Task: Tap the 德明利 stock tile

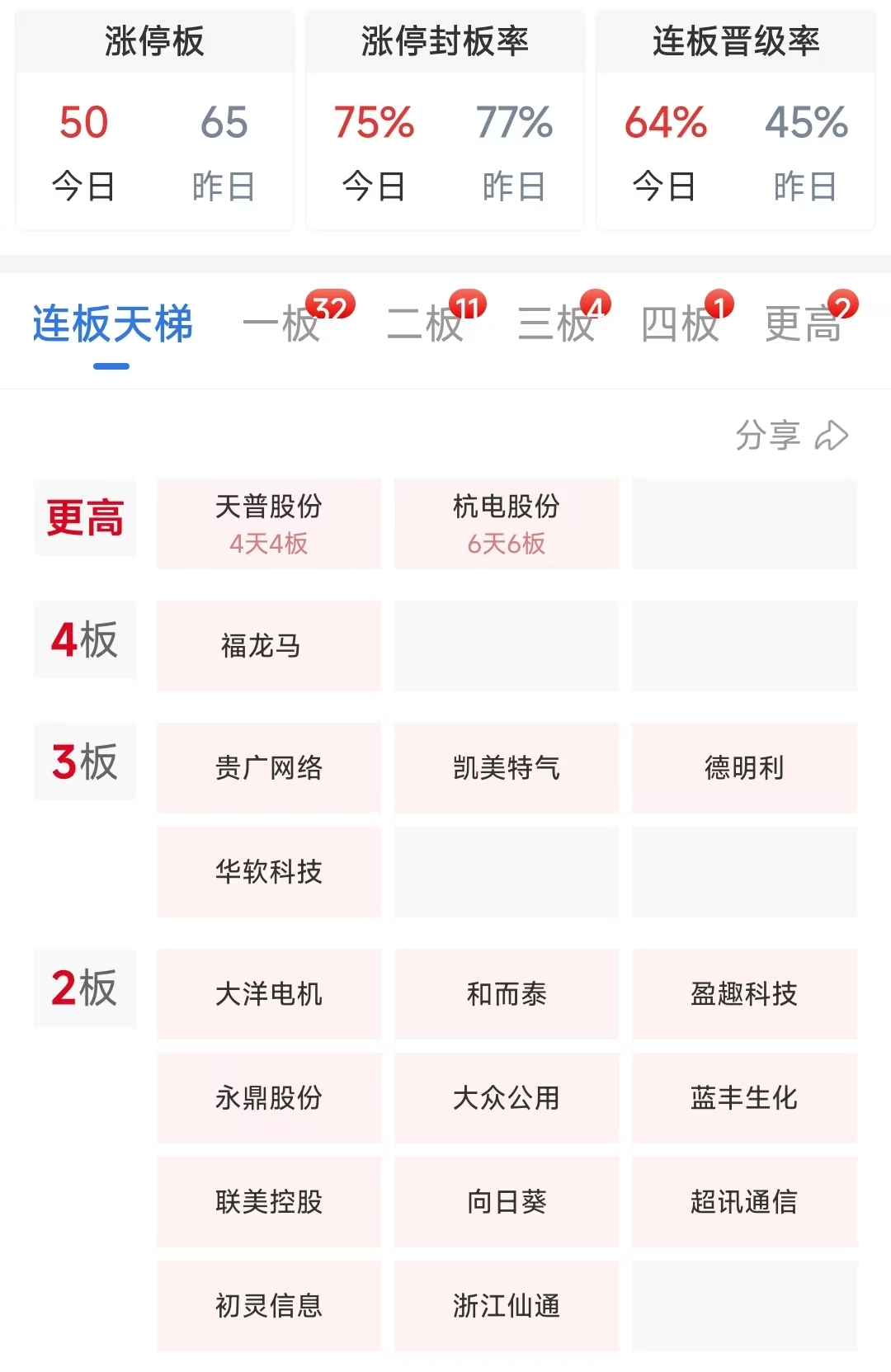Action: (744, 767)
